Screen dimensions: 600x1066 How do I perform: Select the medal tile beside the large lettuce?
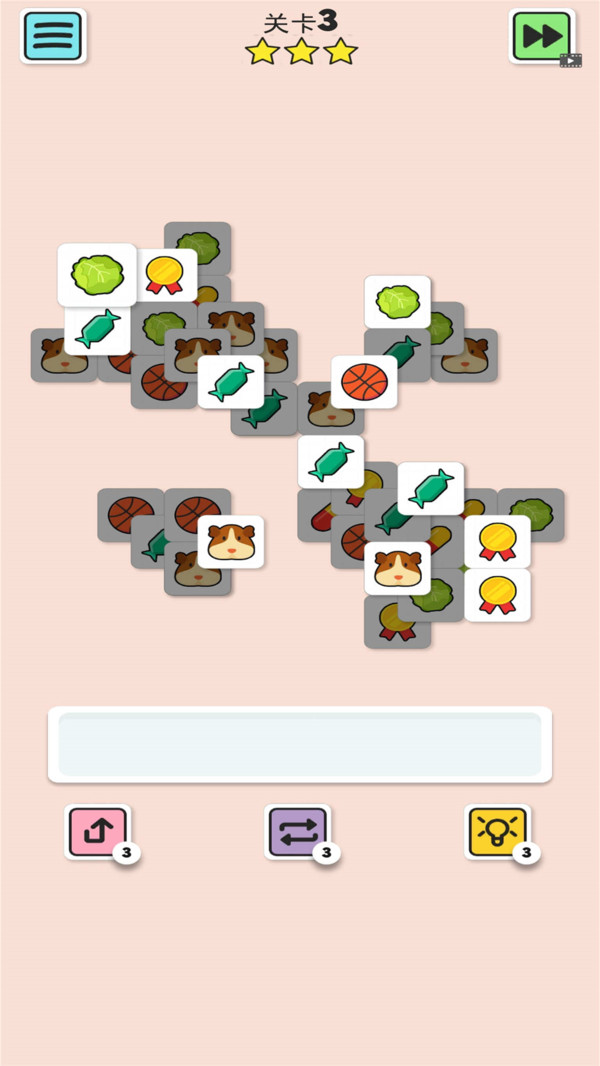(166, 274)
